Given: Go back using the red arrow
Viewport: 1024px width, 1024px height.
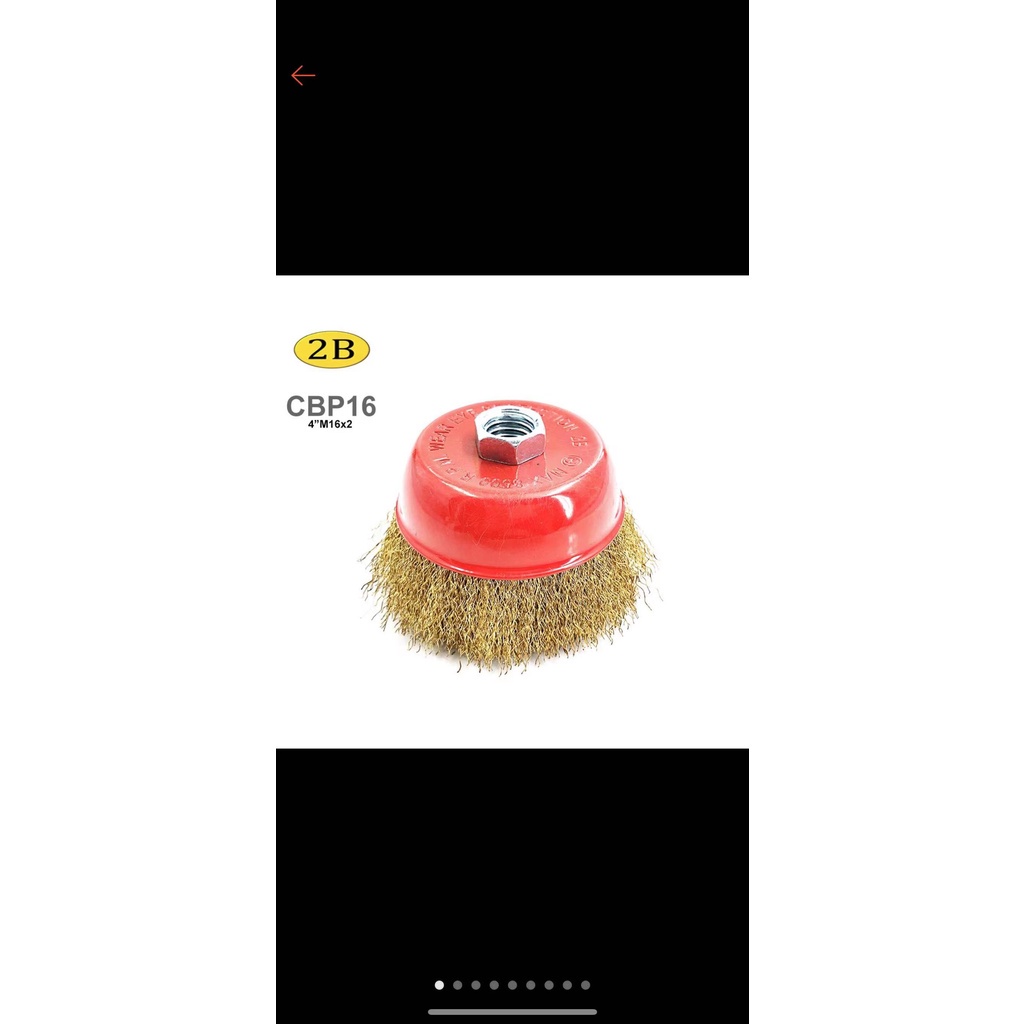Looking at the screenshot, I should coord(303,76).
